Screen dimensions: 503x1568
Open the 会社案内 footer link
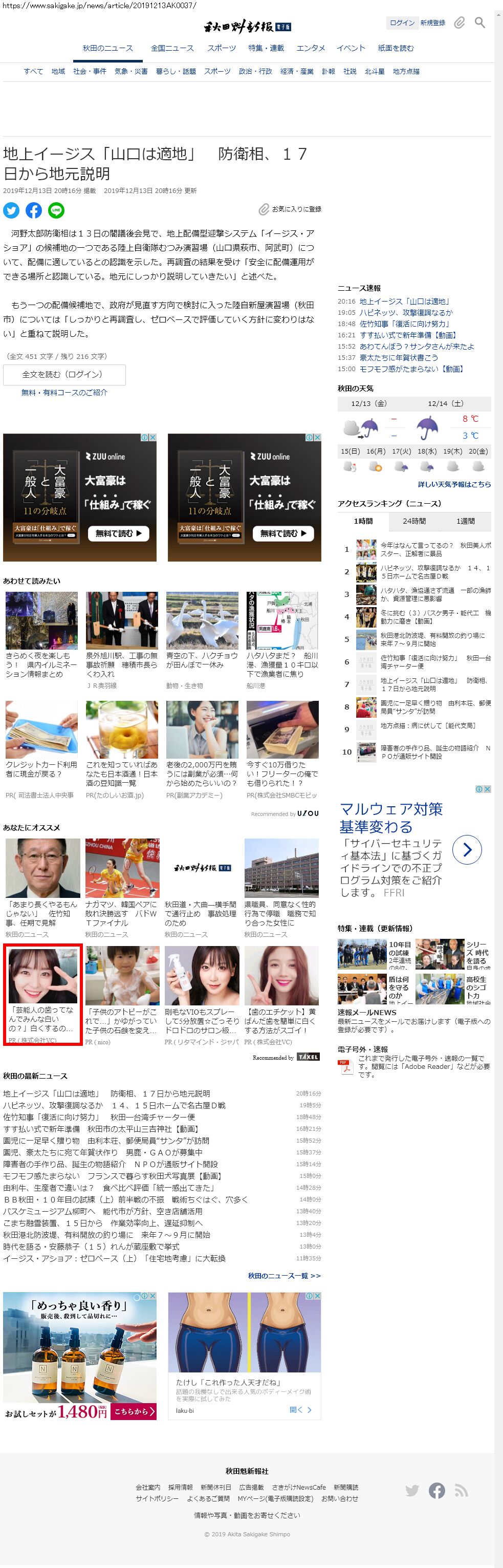(x=148, y=1487)
